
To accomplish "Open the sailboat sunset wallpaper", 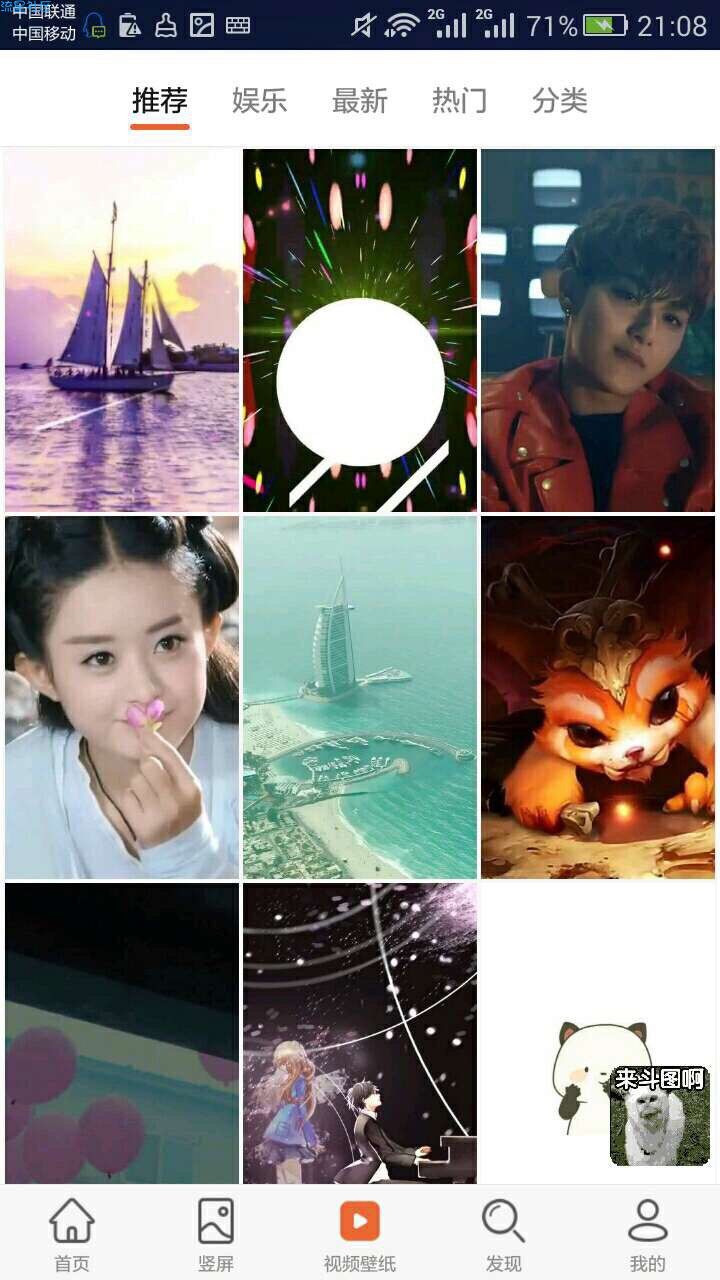I will (x=122, y=330).
